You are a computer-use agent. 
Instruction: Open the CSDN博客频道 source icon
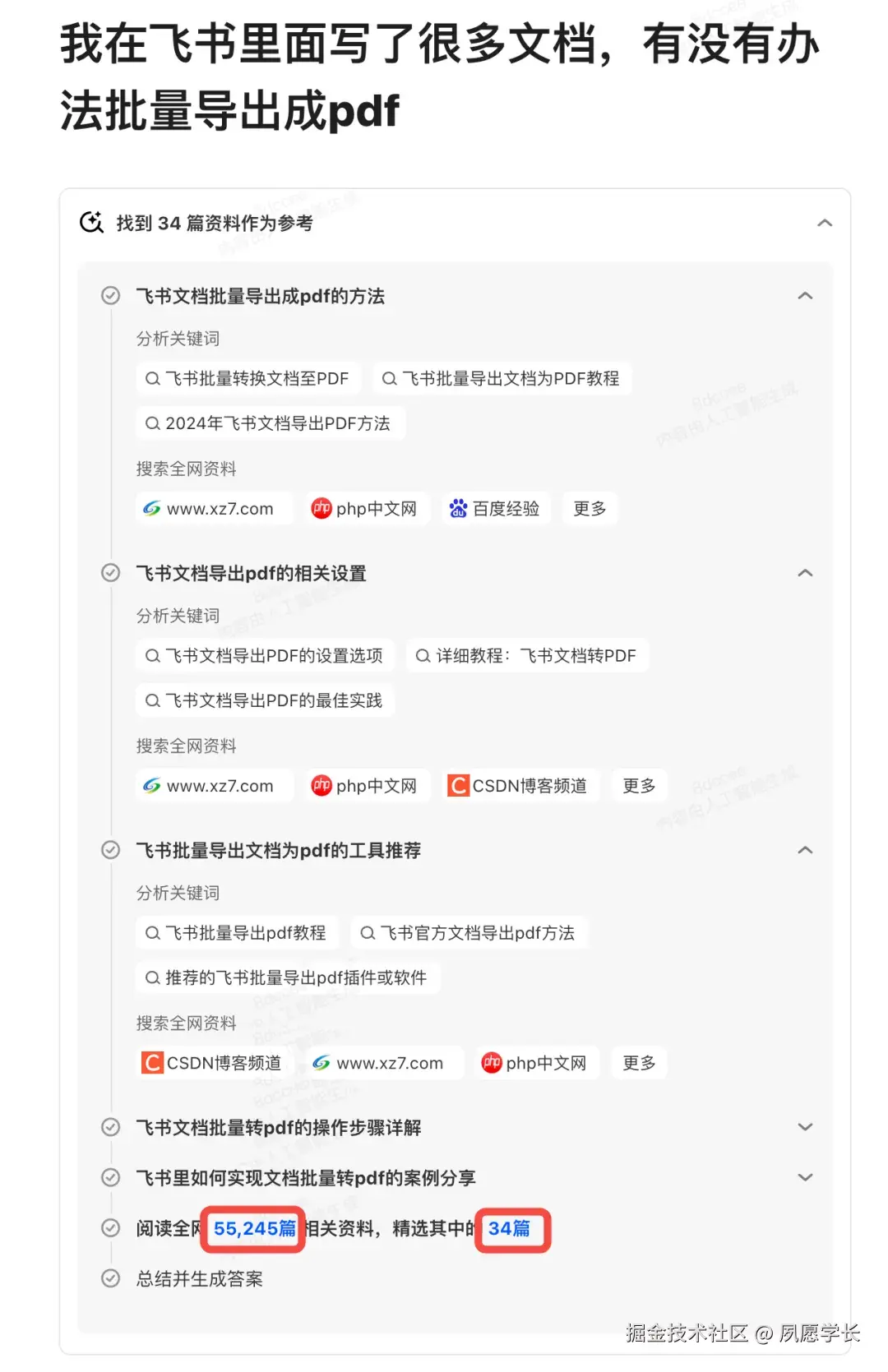(458, 786)
